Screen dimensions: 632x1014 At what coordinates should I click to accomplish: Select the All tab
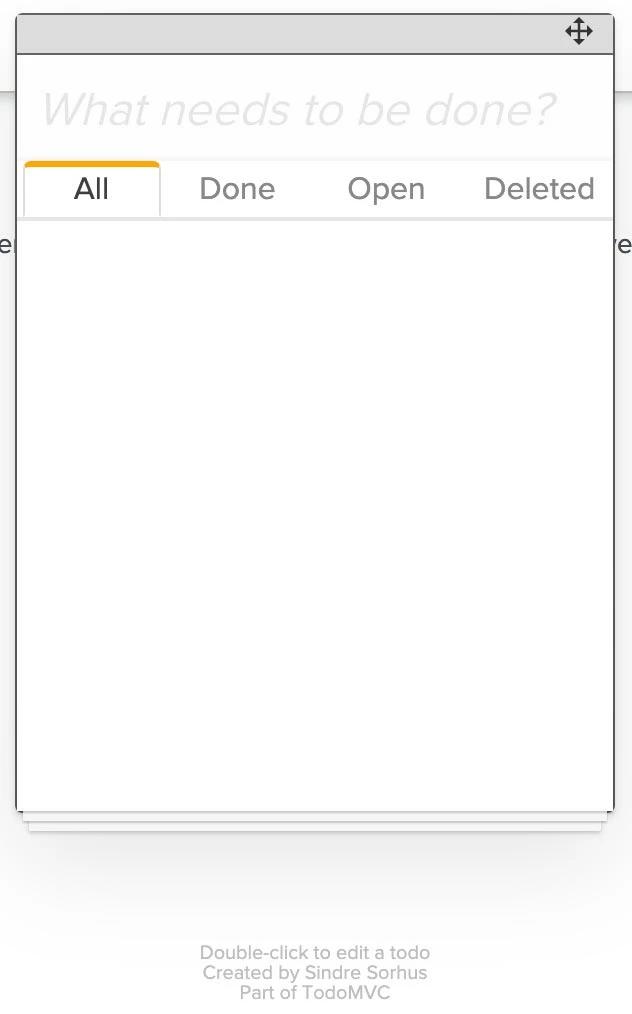pyautogui.click(x=91, y=189)
